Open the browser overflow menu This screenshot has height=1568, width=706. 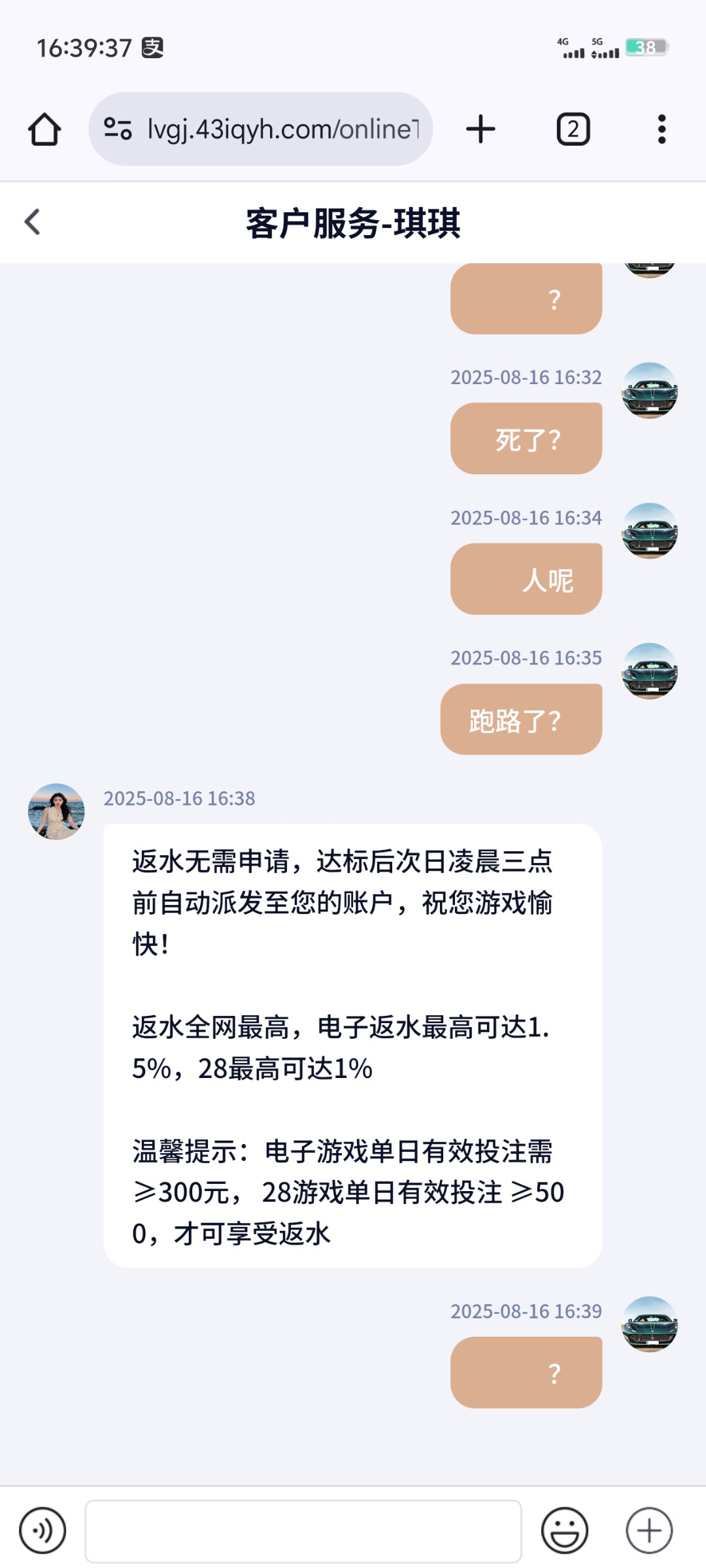point(662,129)
